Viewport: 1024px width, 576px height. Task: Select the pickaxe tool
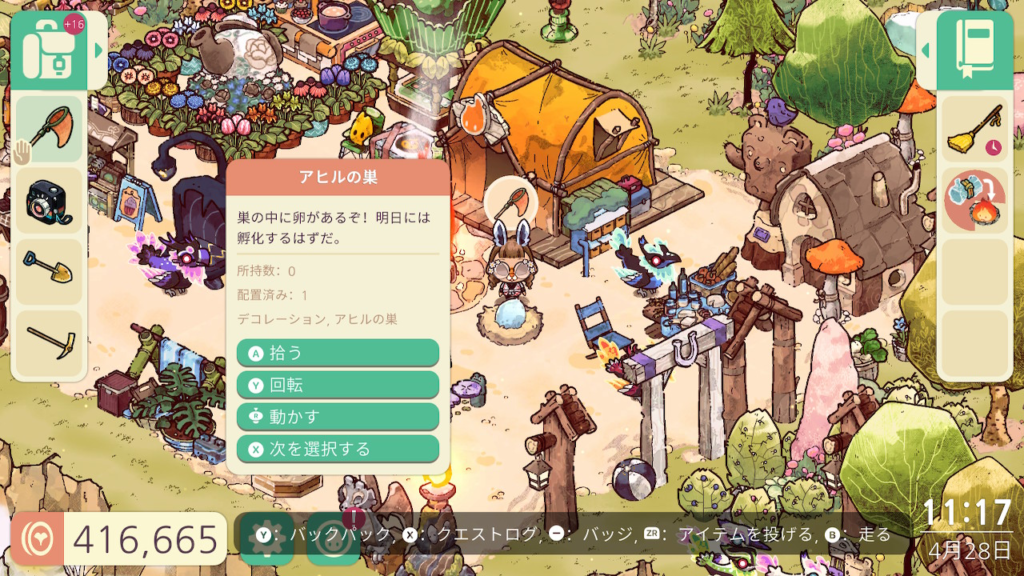click(47, 344)
